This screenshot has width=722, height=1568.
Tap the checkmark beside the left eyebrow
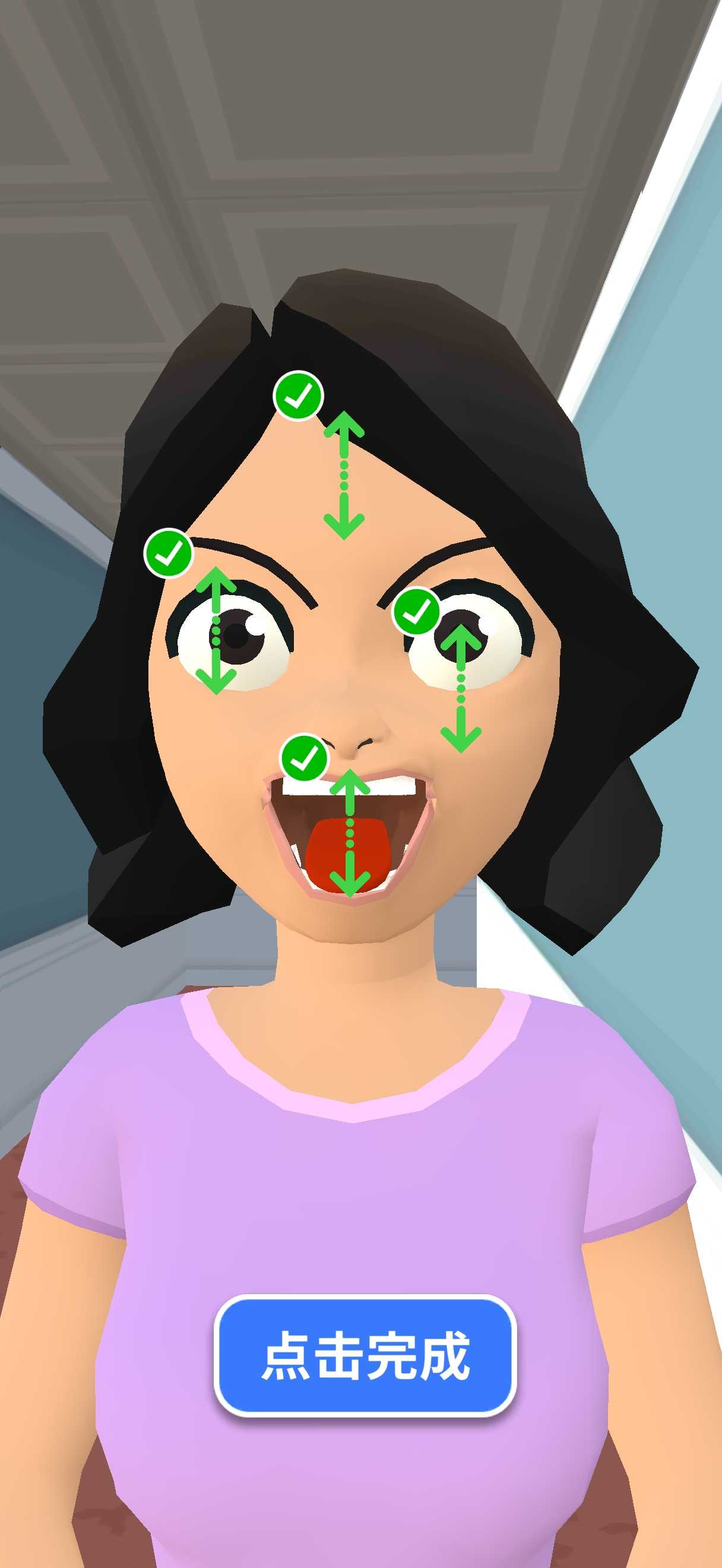[169, 553]
